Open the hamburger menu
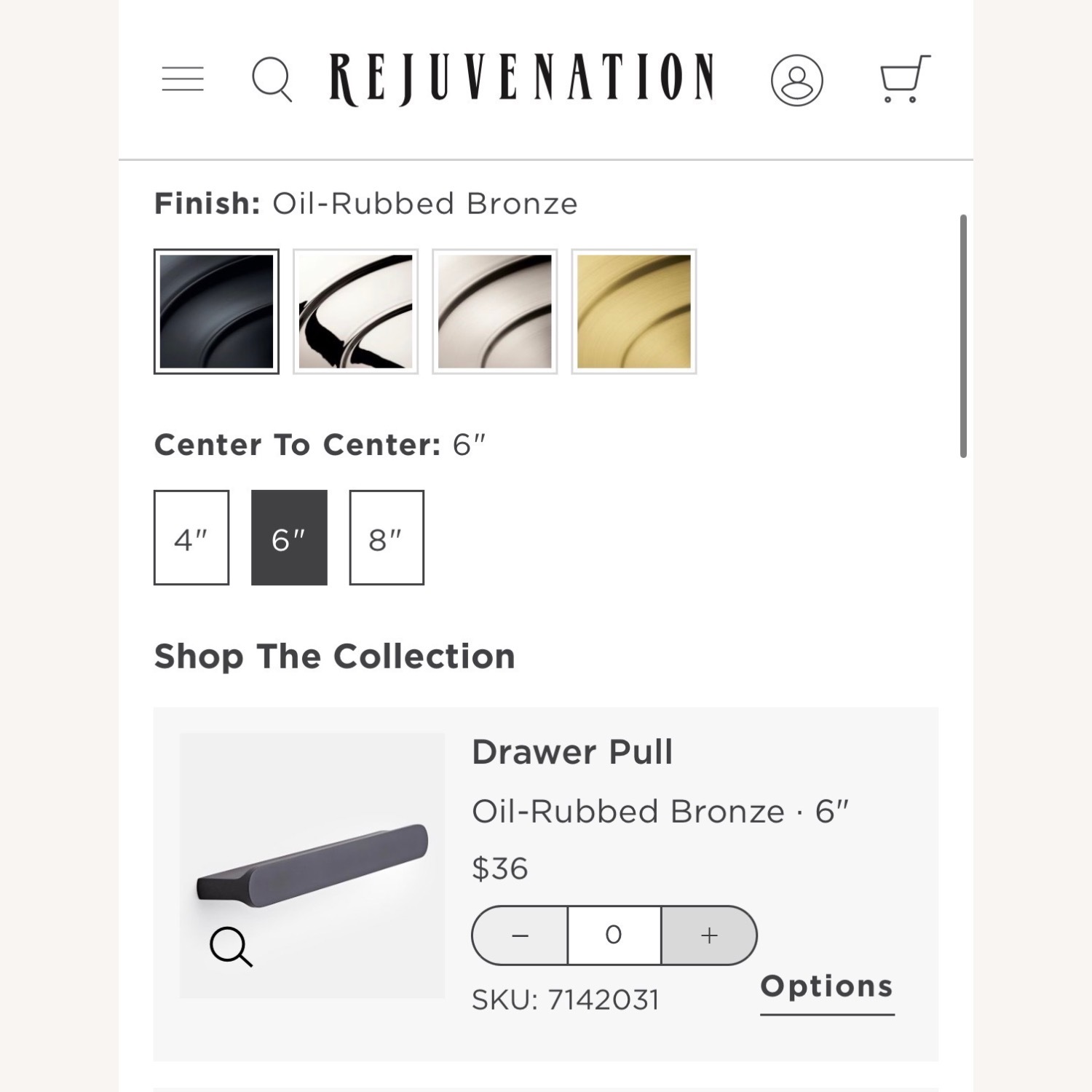This screenshot has width=1092, height=1092. 183,79
